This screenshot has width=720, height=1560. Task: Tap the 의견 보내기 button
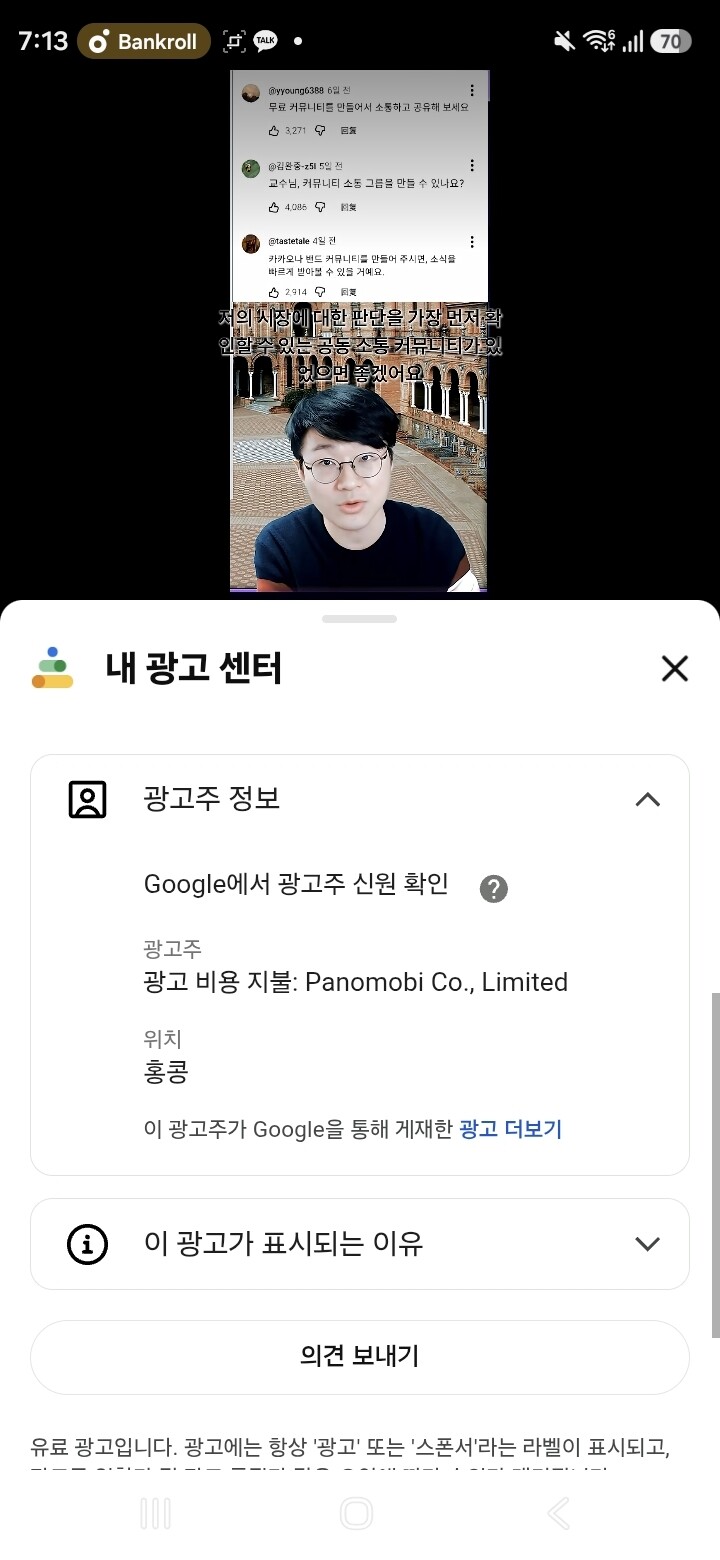pyautogui.click(x=360, y=1357)
